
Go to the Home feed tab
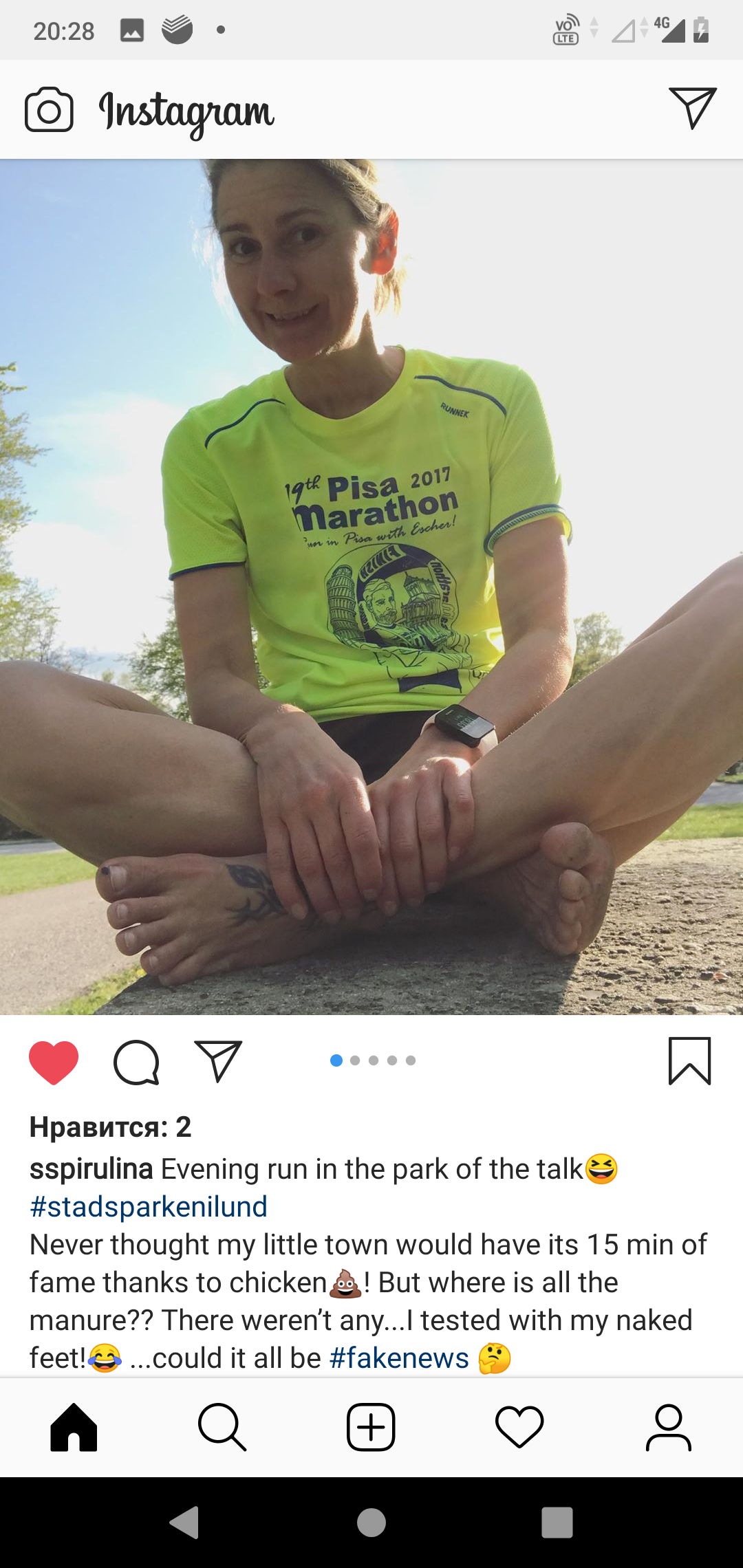(74, 1428)
